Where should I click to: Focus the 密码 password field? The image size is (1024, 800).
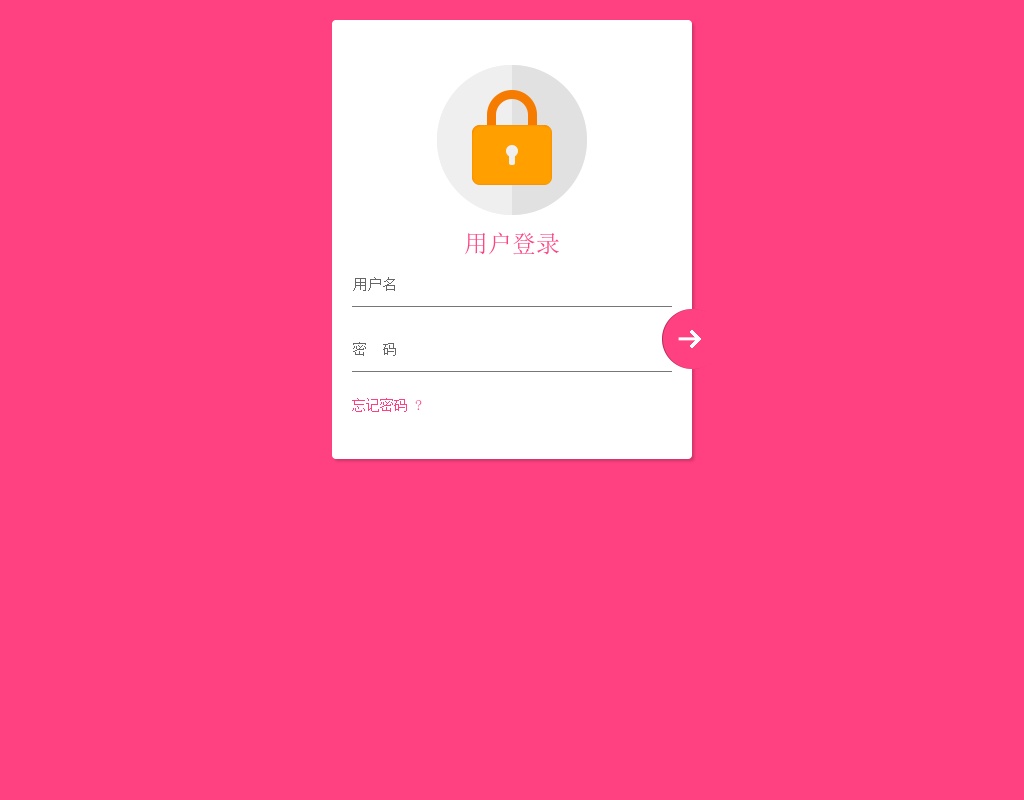[511, 350]
